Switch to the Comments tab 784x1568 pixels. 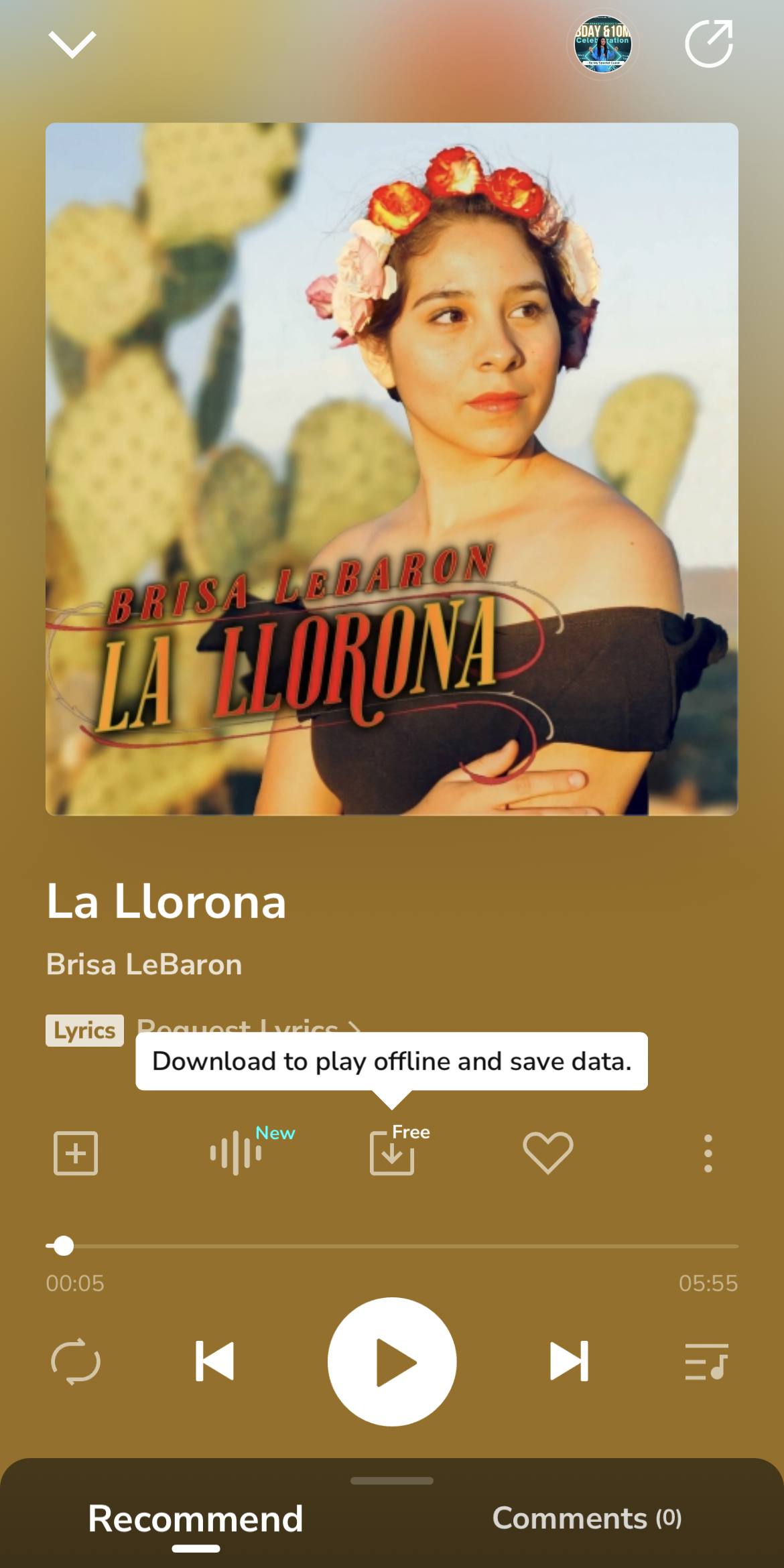587,1518
